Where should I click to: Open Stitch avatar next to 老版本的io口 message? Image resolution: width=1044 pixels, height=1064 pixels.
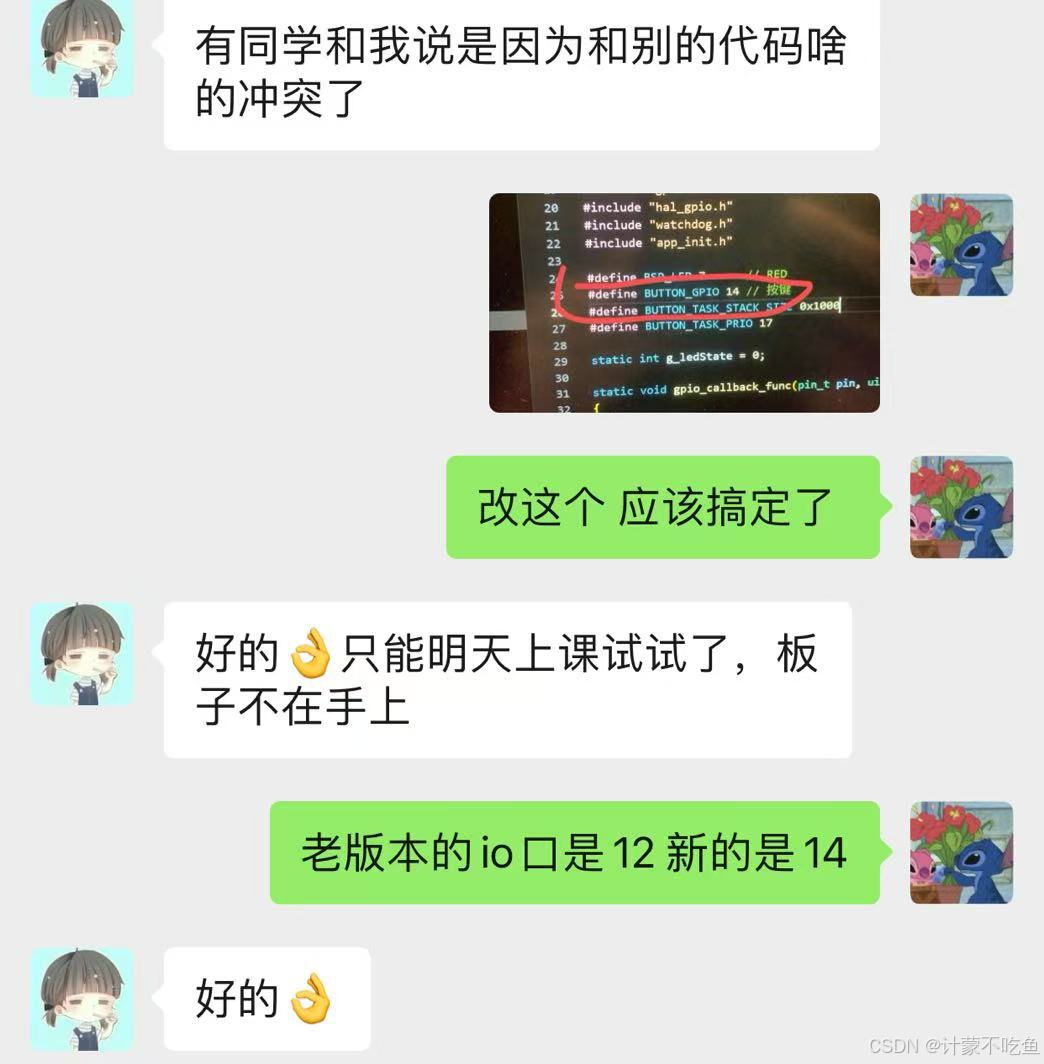[961, 852]
